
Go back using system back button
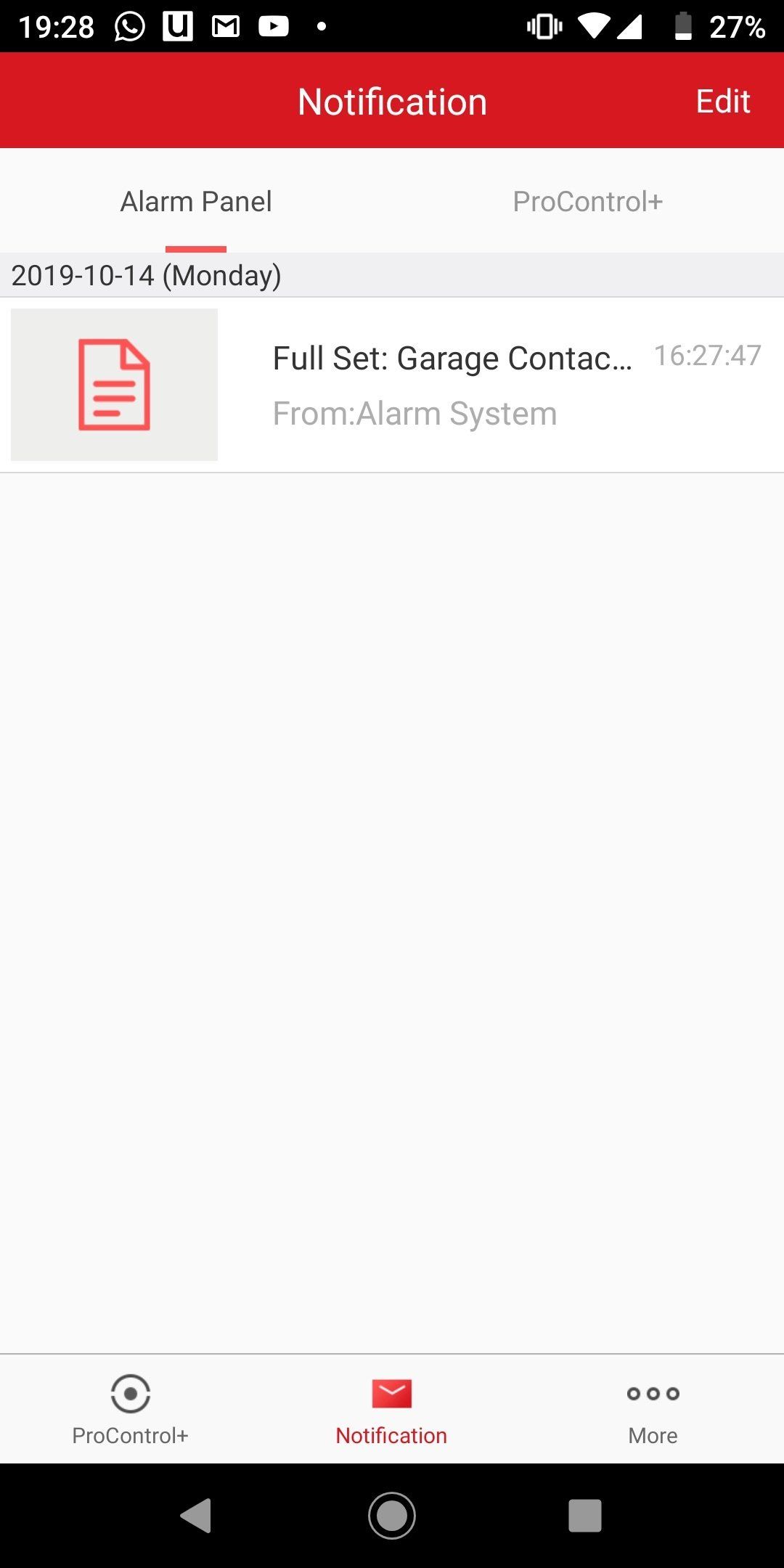pos(196,1516)
